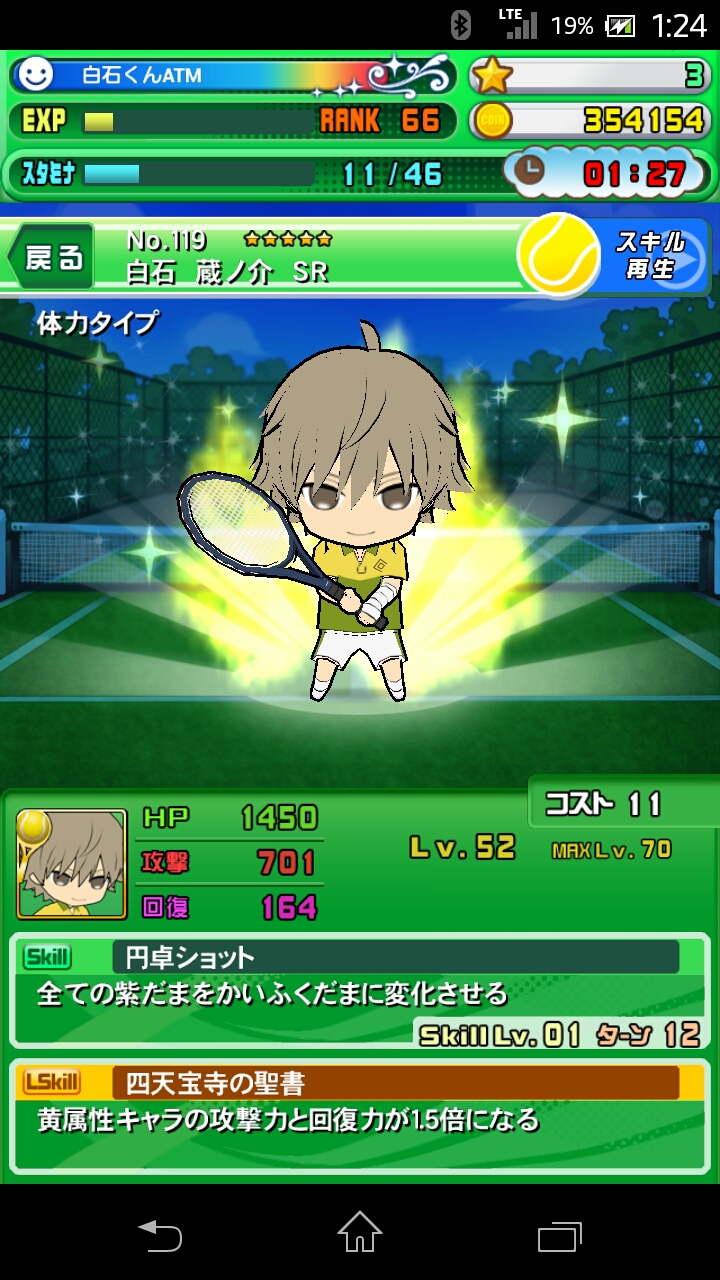720x1280 pixels.
Task: Open the recent apps overview
Action: coord(560,1235)
